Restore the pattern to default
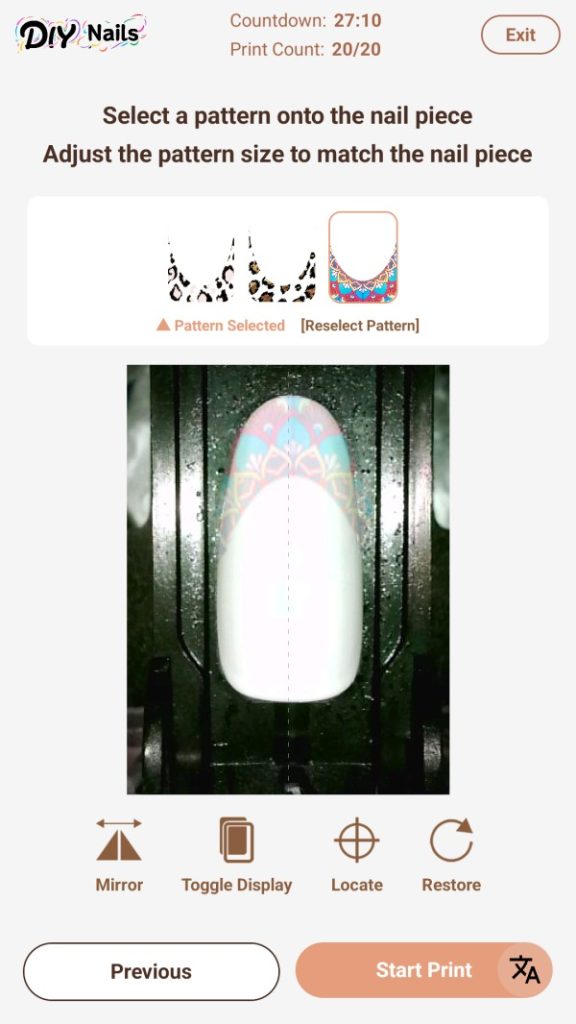Viewport: 576px width, 1024px height. click(x=451, y=856)
